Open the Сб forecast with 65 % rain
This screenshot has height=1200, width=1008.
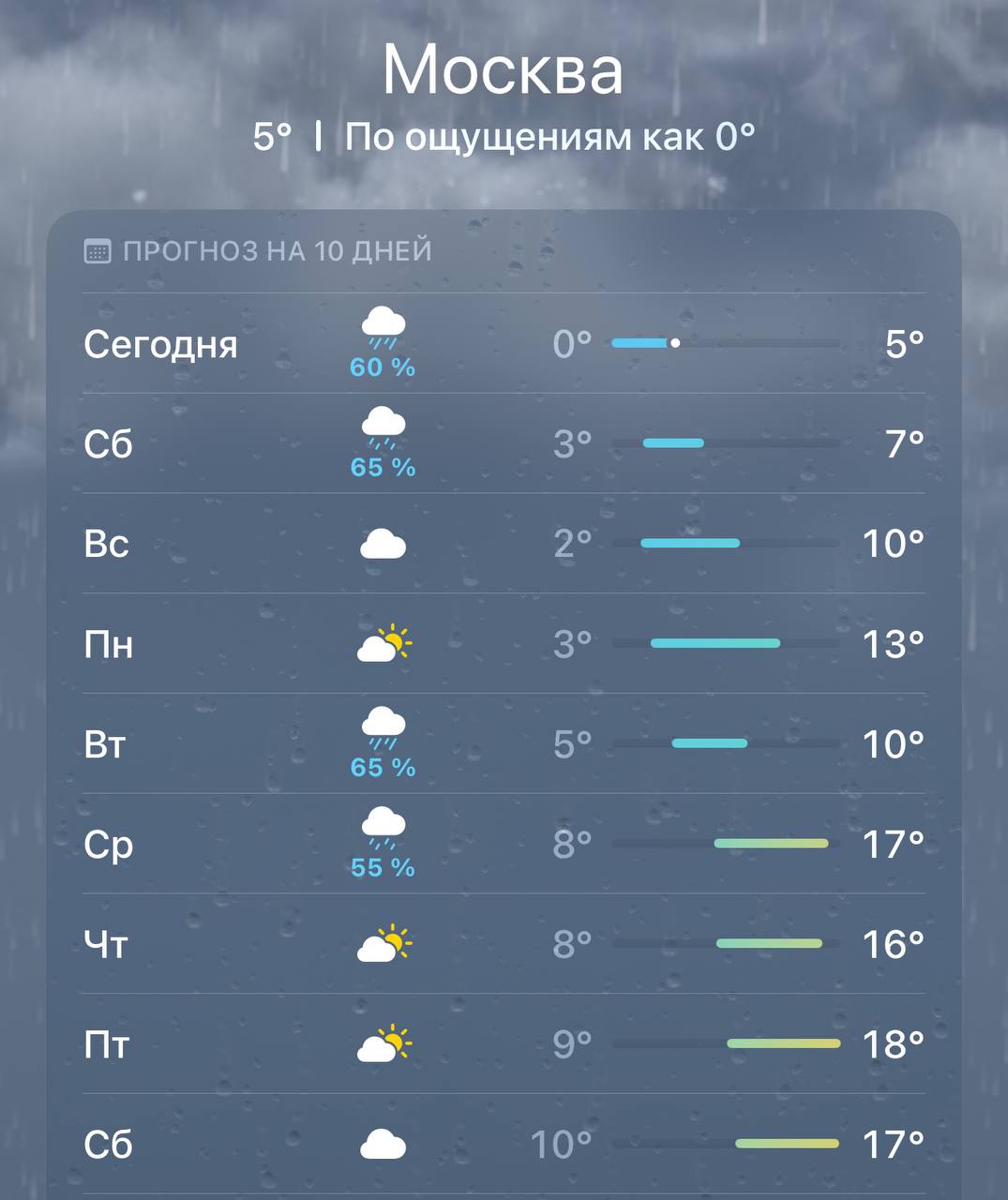click(504, 443)
